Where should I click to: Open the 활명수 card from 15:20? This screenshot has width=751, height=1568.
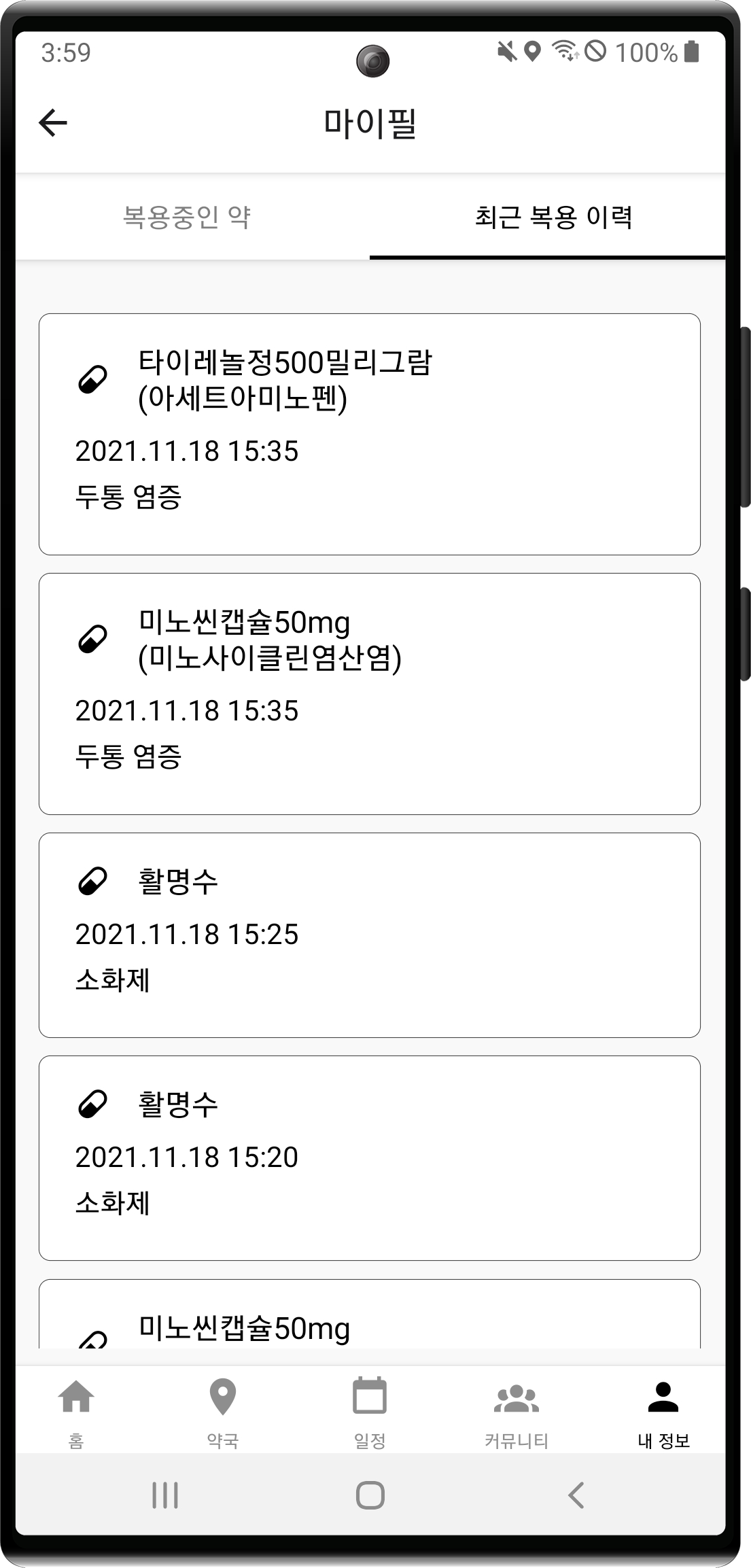point(369,1157)
